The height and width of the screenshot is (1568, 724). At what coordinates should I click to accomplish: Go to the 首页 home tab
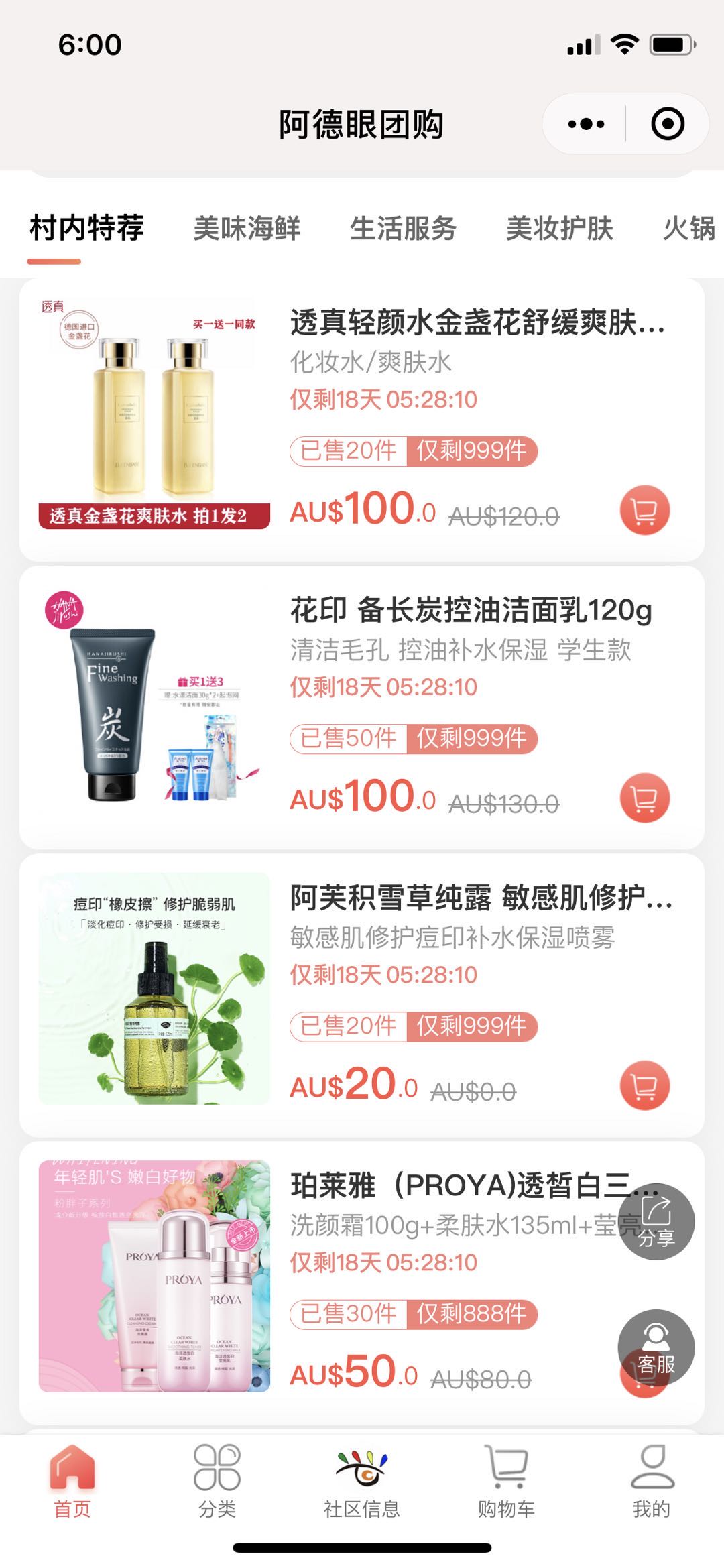tap(72, 1480)
